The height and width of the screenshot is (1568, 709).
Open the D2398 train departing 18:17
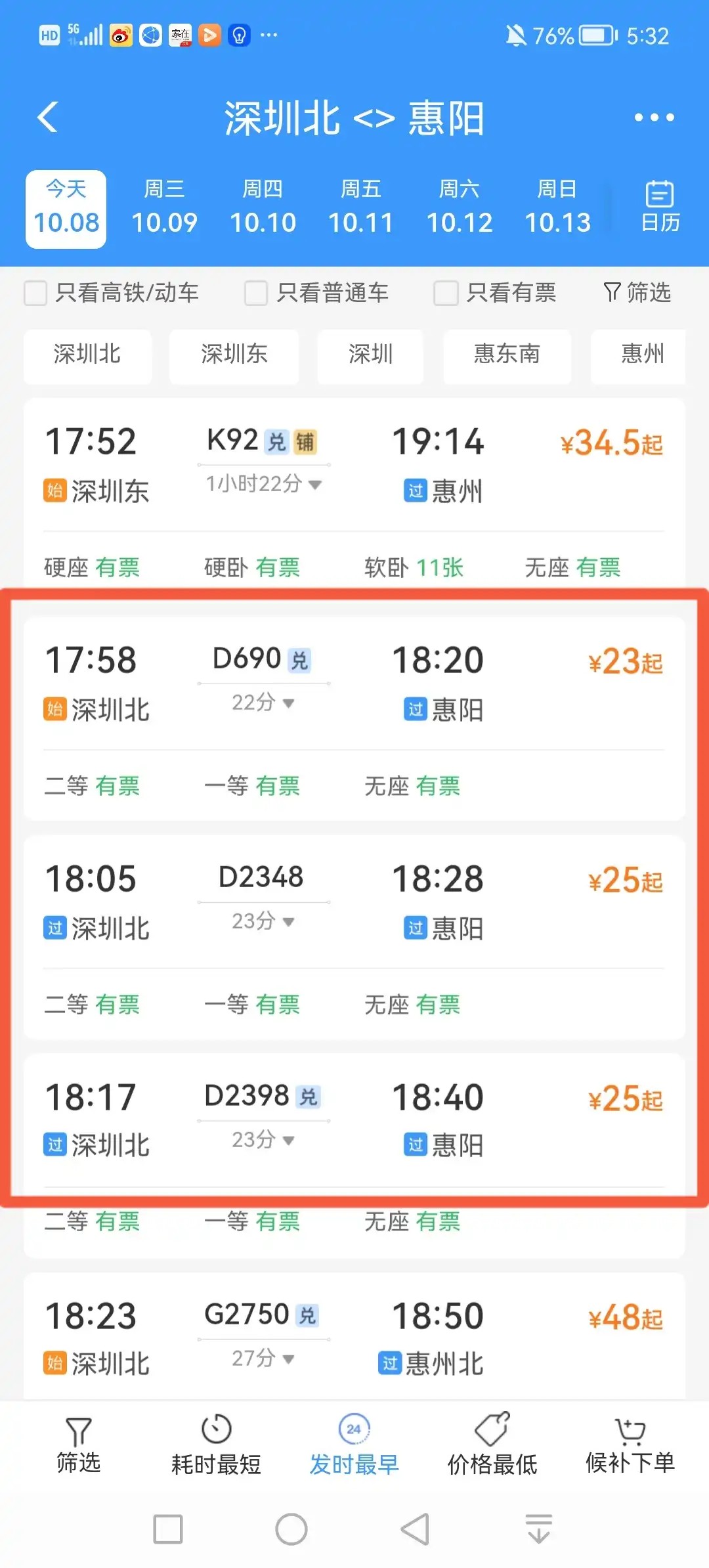point(354,1156)
